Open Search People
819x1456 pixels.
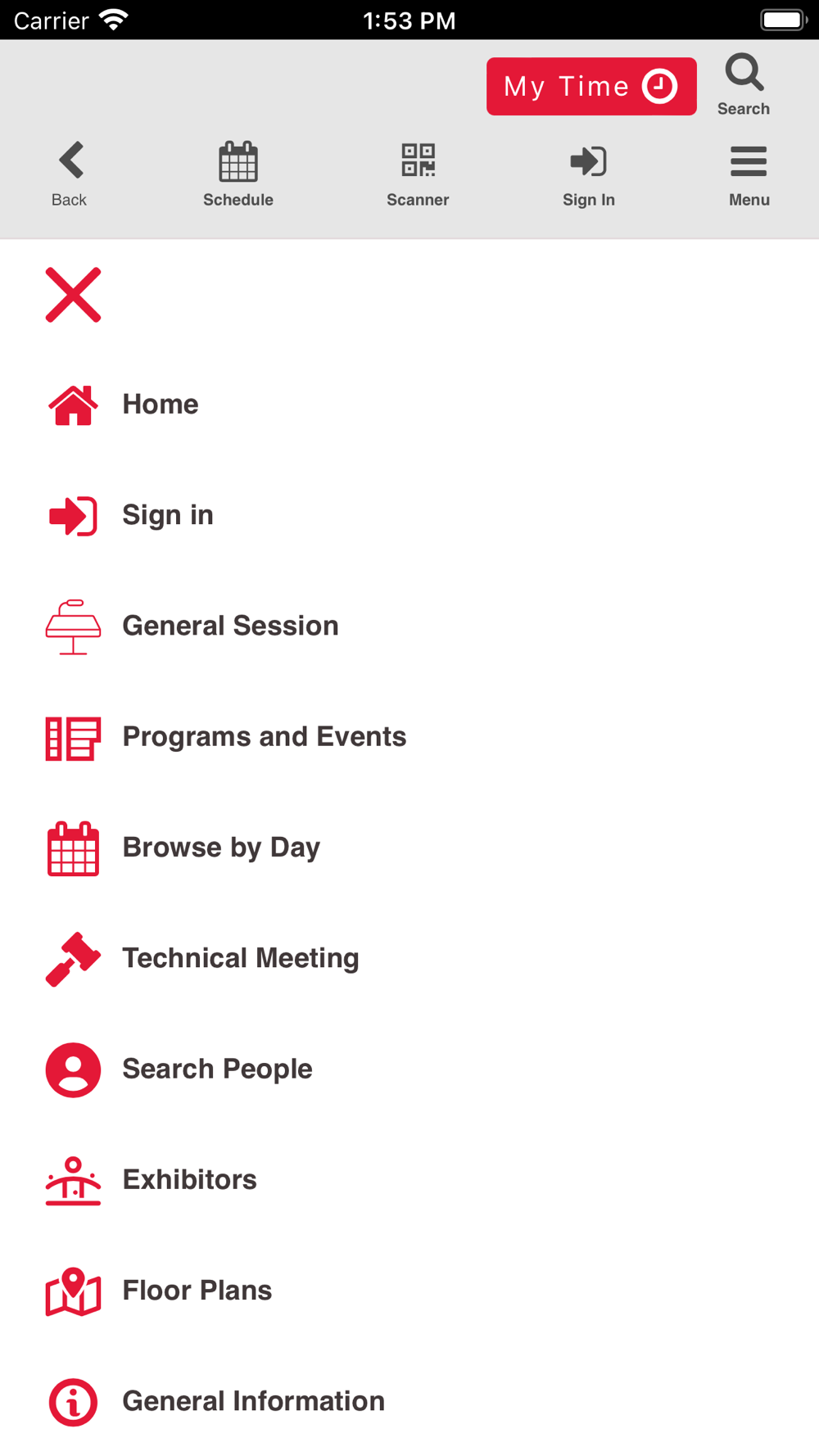pyautogui.click(x=409, y=1069)
